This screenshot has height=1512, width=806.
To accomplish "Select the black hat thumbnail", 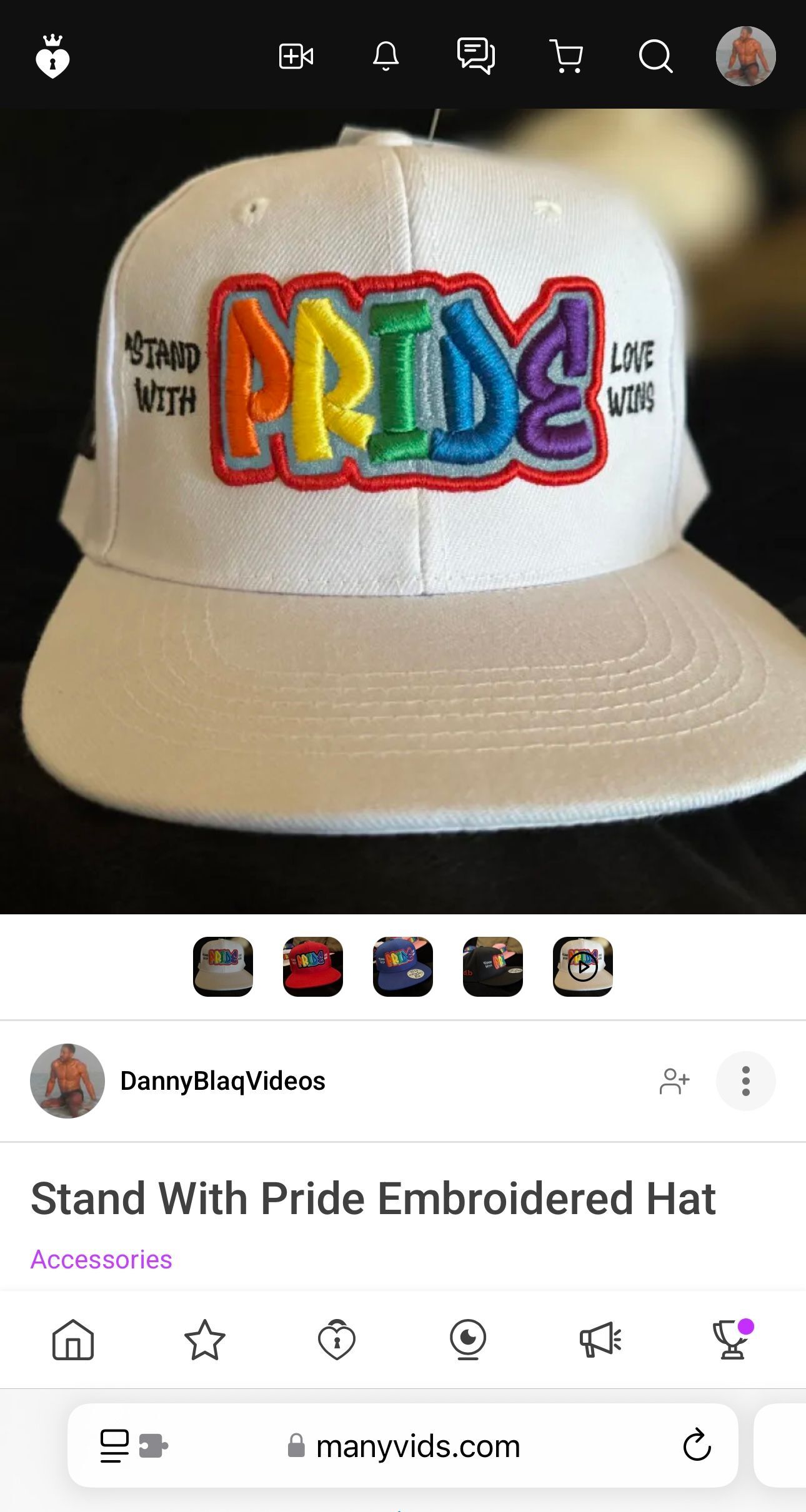I will coord(493,966).
